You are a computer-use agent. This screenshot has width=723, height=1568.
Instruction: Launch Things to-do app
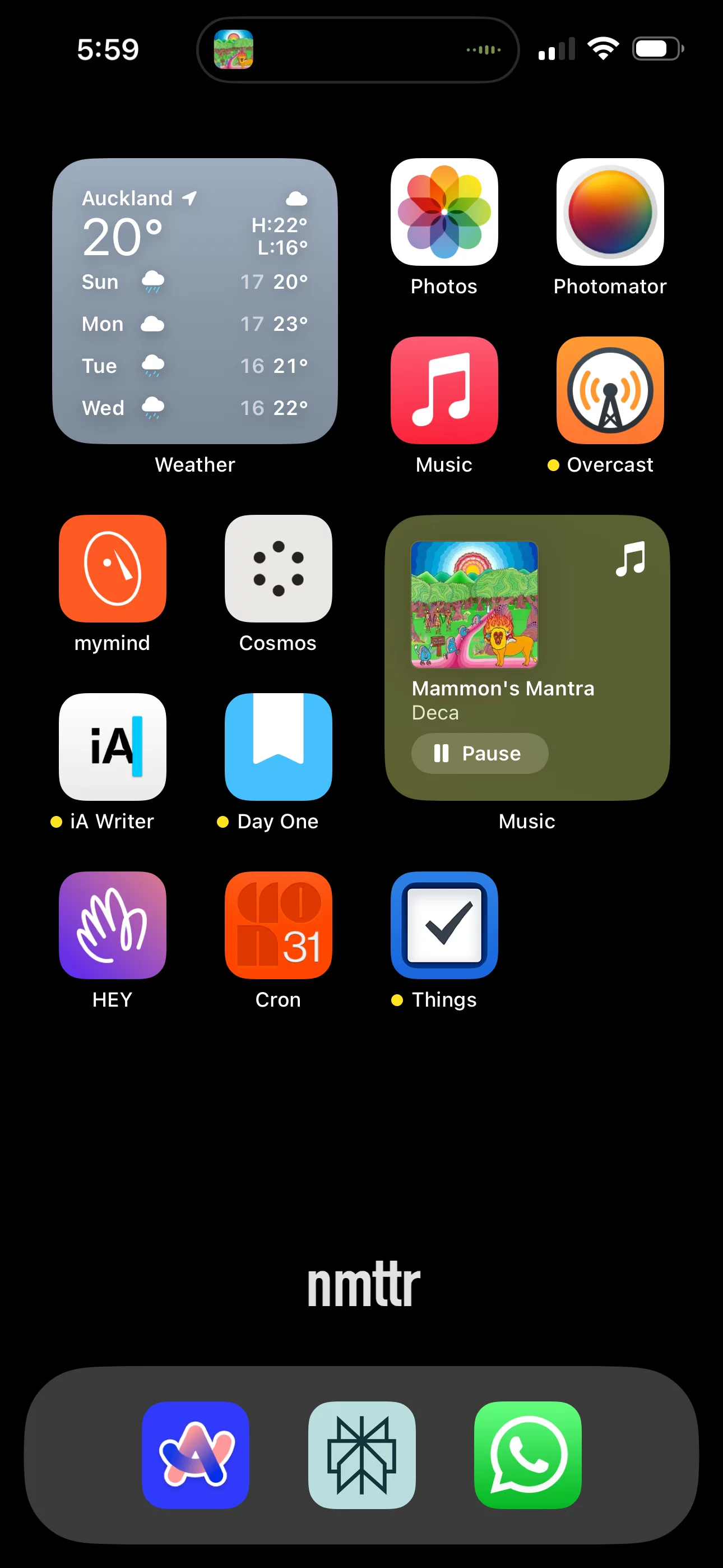pyautogui.click(x=444, y=925)
